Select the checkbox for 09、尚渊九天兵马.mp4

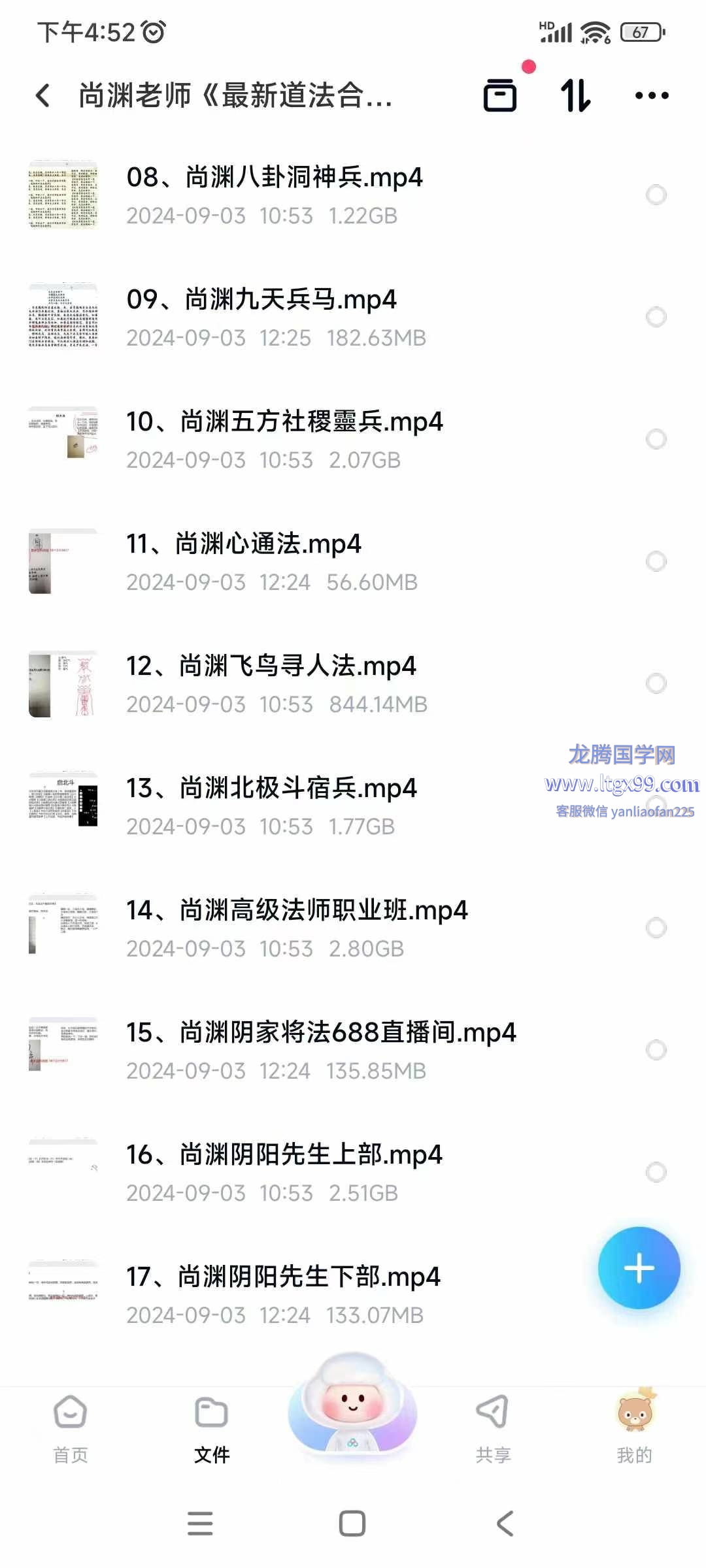(656, 317)
